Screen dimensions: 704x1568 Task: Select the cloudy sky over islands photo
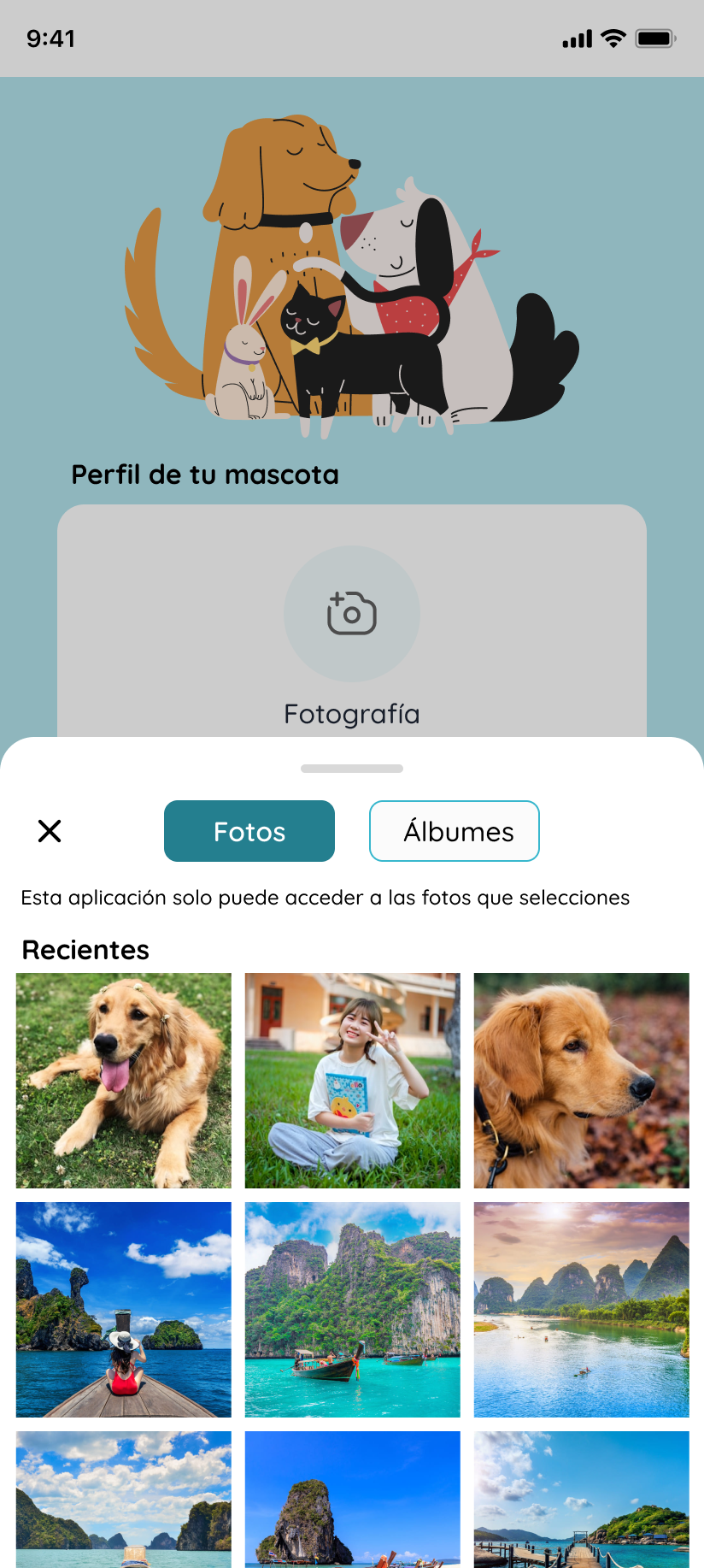point(124,1500)
